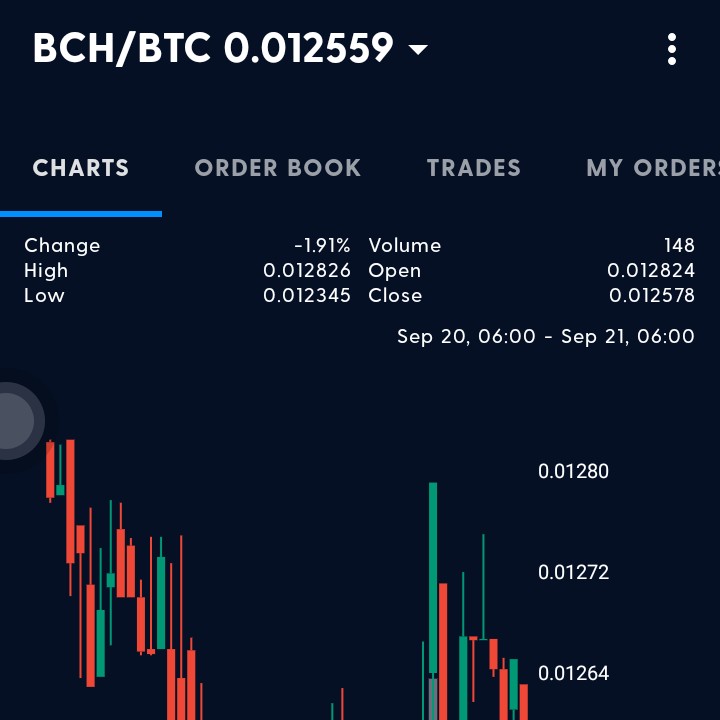
Task: Open the three-dot overflow menu
Action: [672, 49]
